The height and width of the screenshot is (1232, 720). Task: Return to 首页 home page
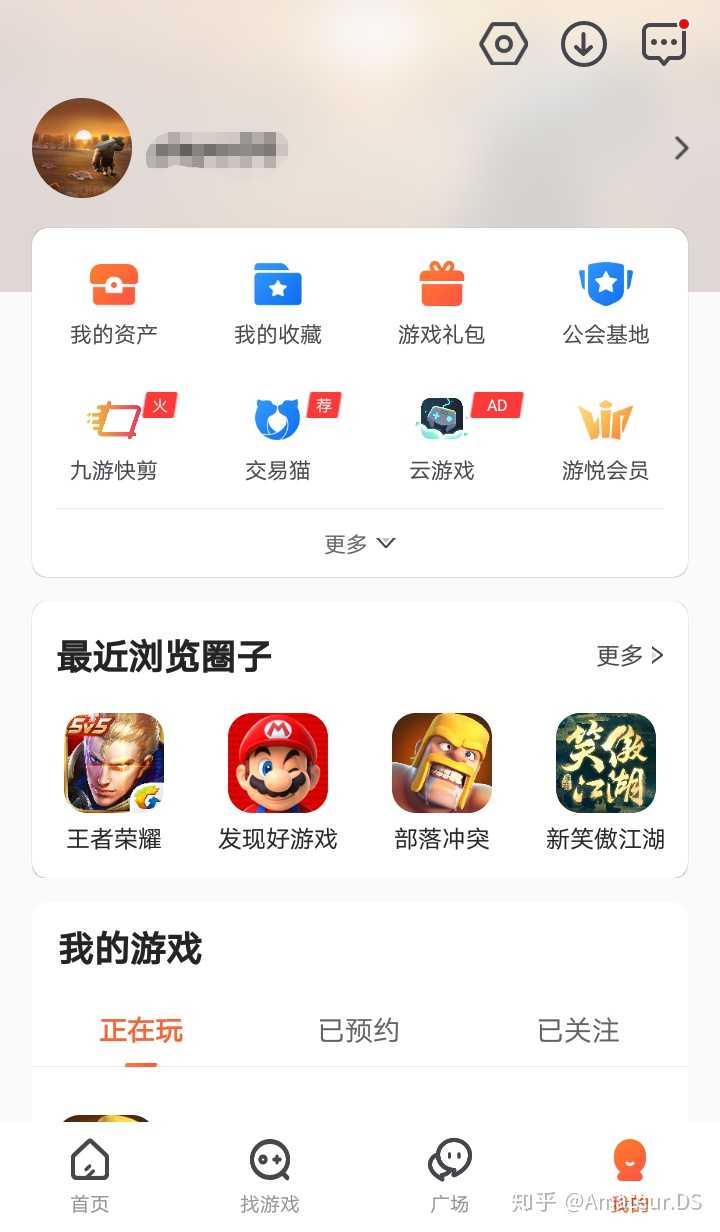click(x=89, y=1173)
